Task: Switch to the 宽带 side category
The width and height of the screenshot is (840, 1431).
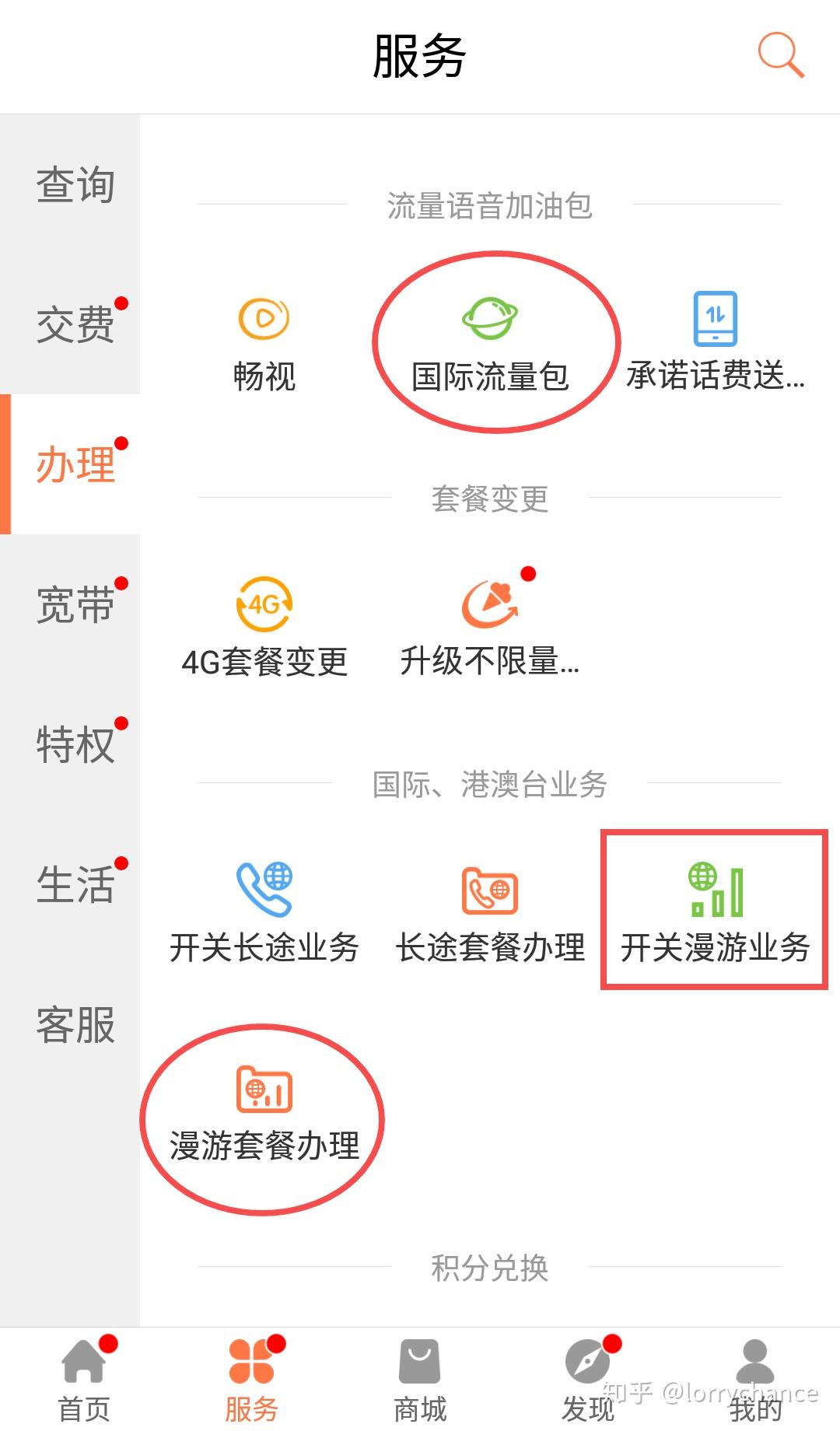Action: (75, 604)
